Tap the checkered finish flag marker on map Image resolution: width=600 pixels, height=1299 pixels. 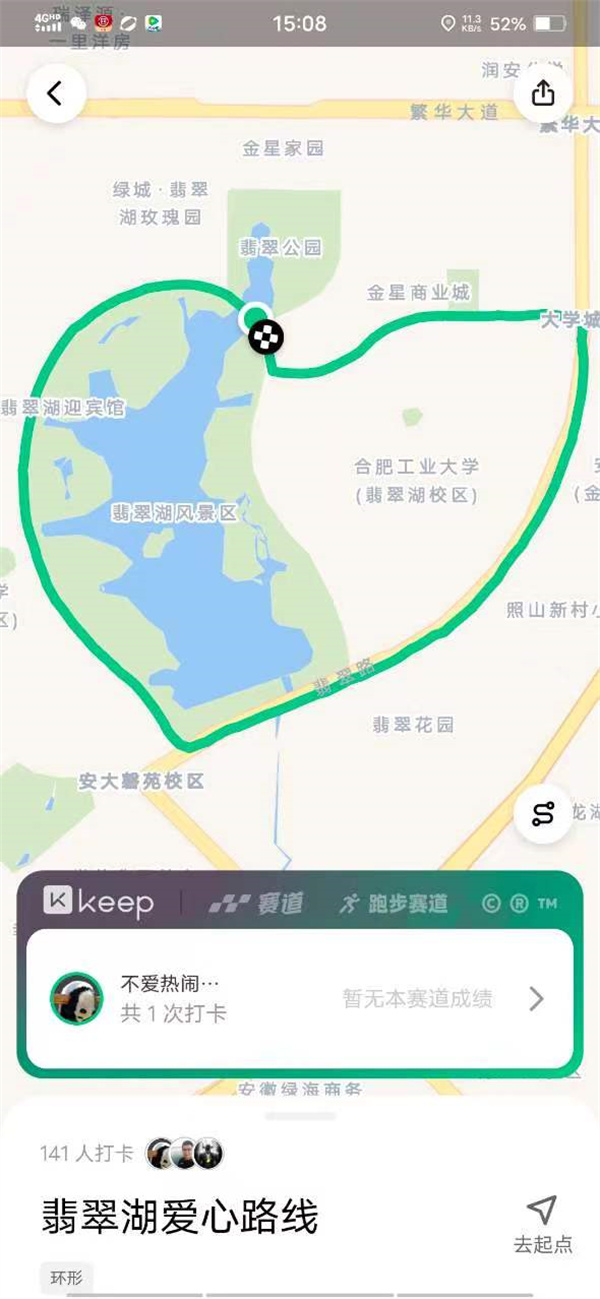[266, 337]
